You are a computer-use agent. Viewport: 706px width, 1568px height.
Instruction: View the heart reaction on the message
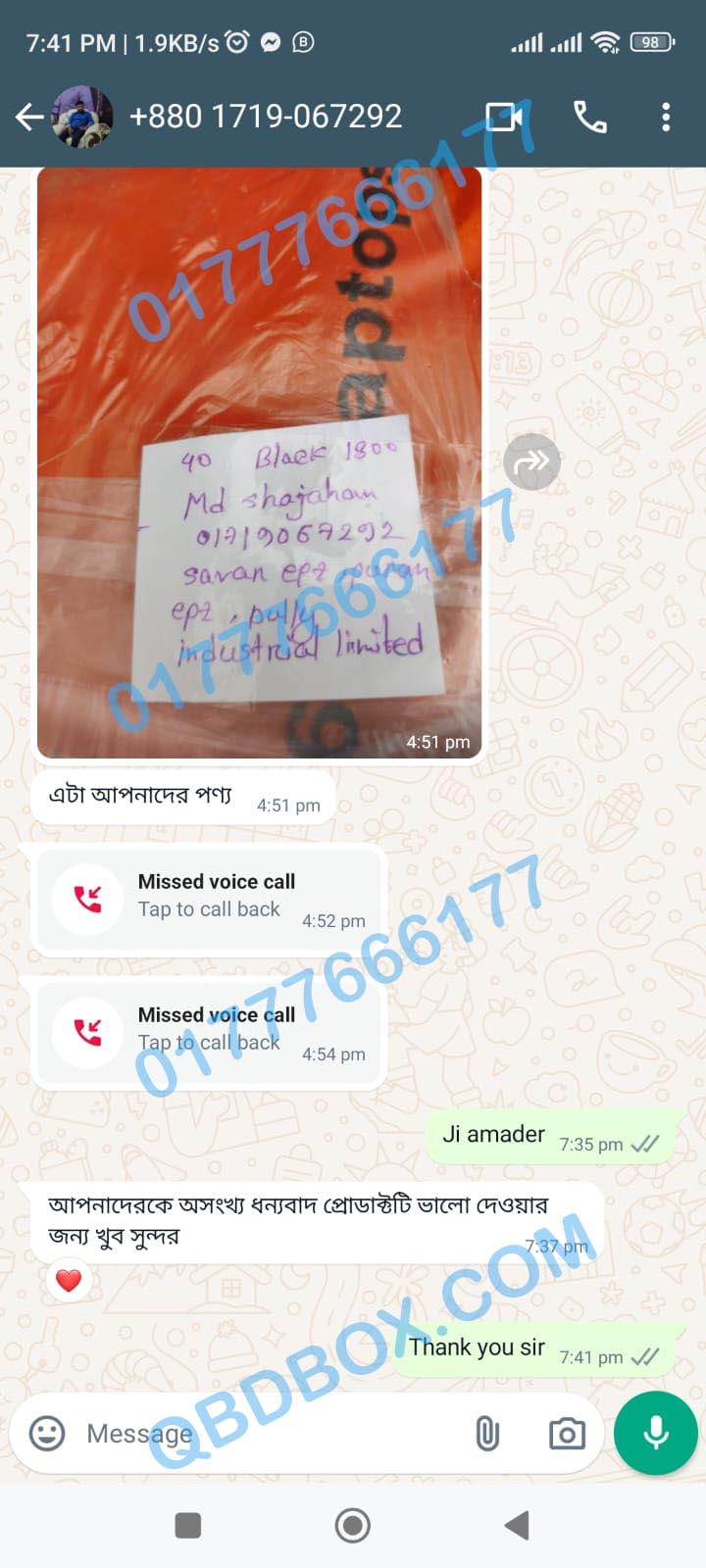tap(69, 1280)
